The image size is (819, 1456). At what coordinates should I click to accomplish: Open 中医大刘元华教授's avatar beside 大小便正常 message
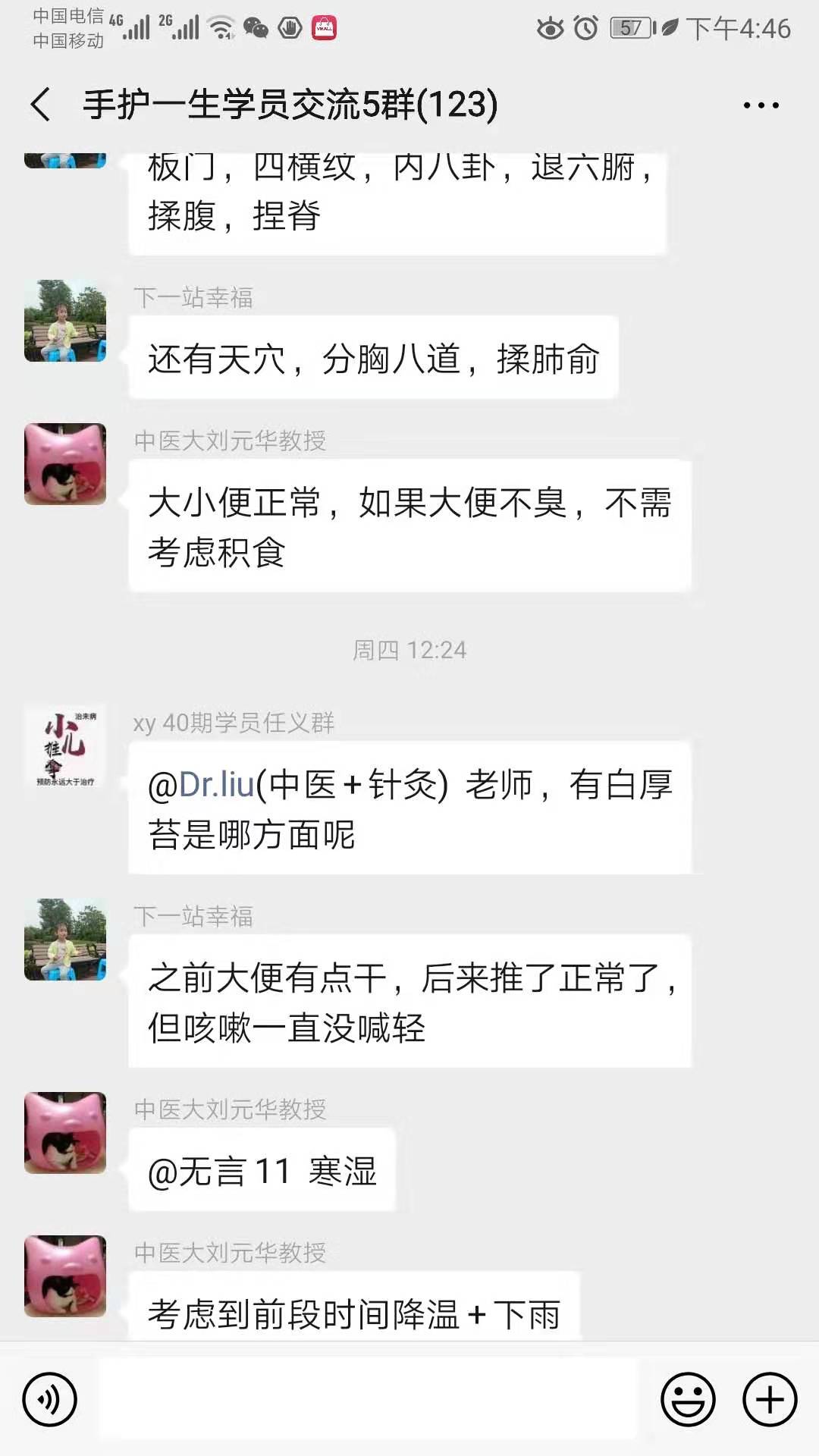(65, 464)
